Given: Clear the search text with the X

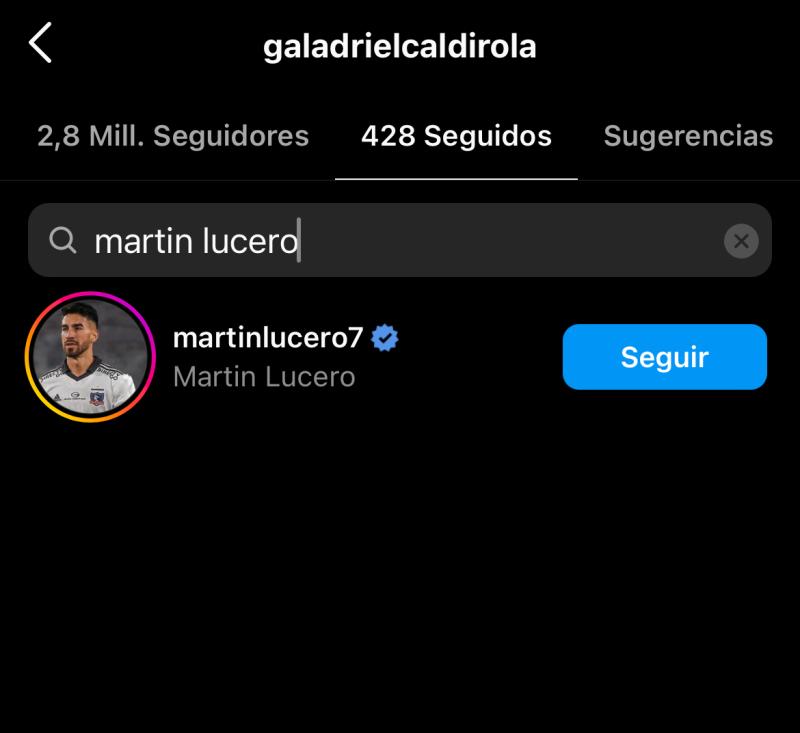Looking at the screenshot, I should [x=741, y=241].
